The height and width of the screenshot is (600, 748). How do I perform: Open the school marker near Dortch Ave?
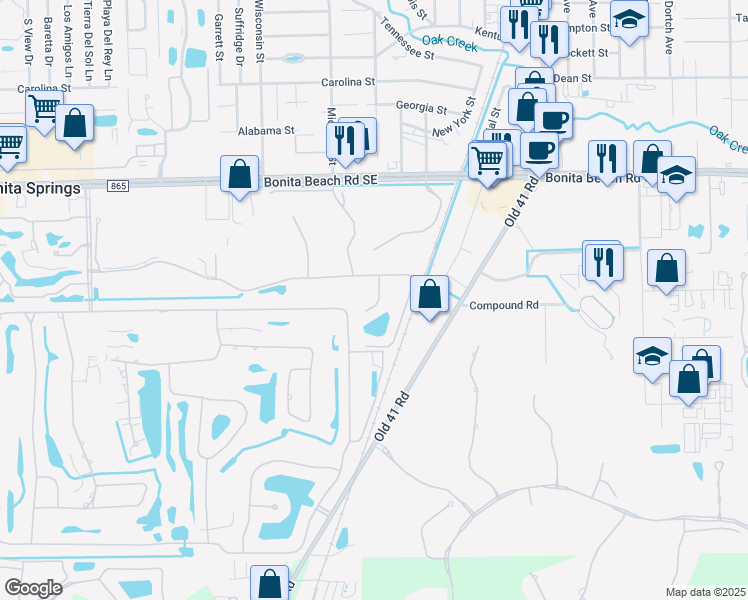coord(629,19)
